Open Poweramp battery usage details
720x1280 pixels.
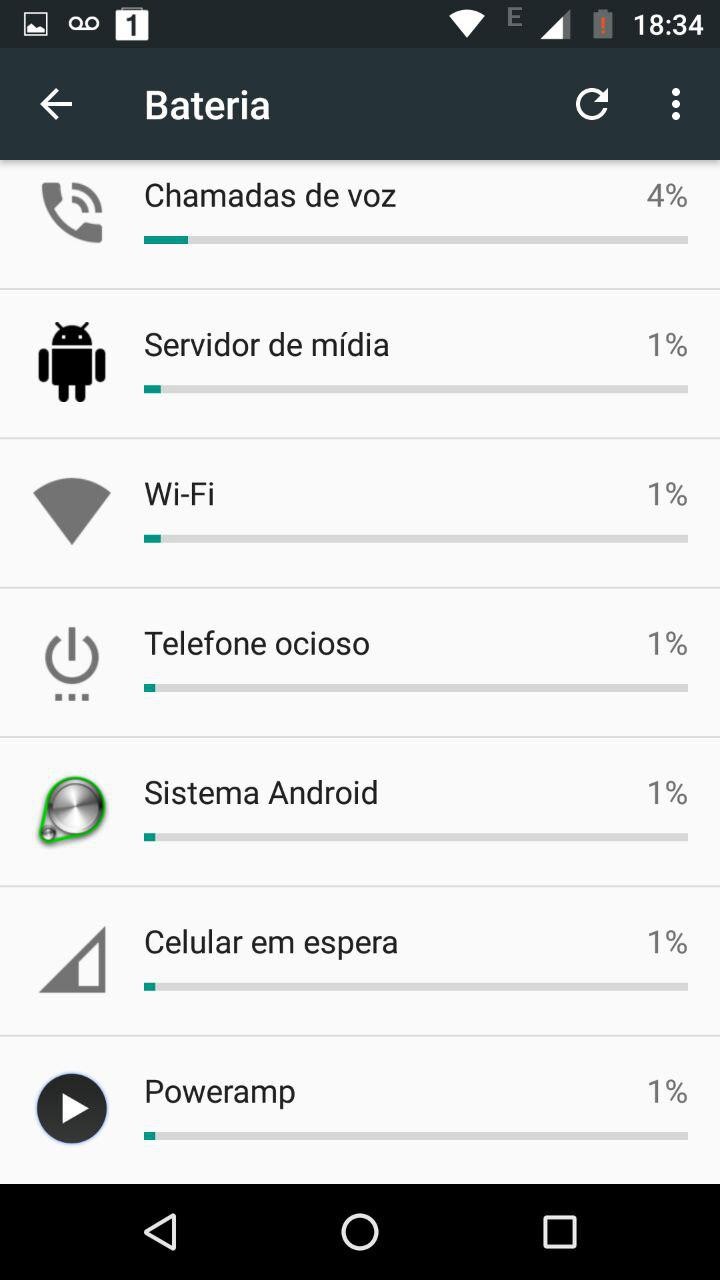[360, 1109]
